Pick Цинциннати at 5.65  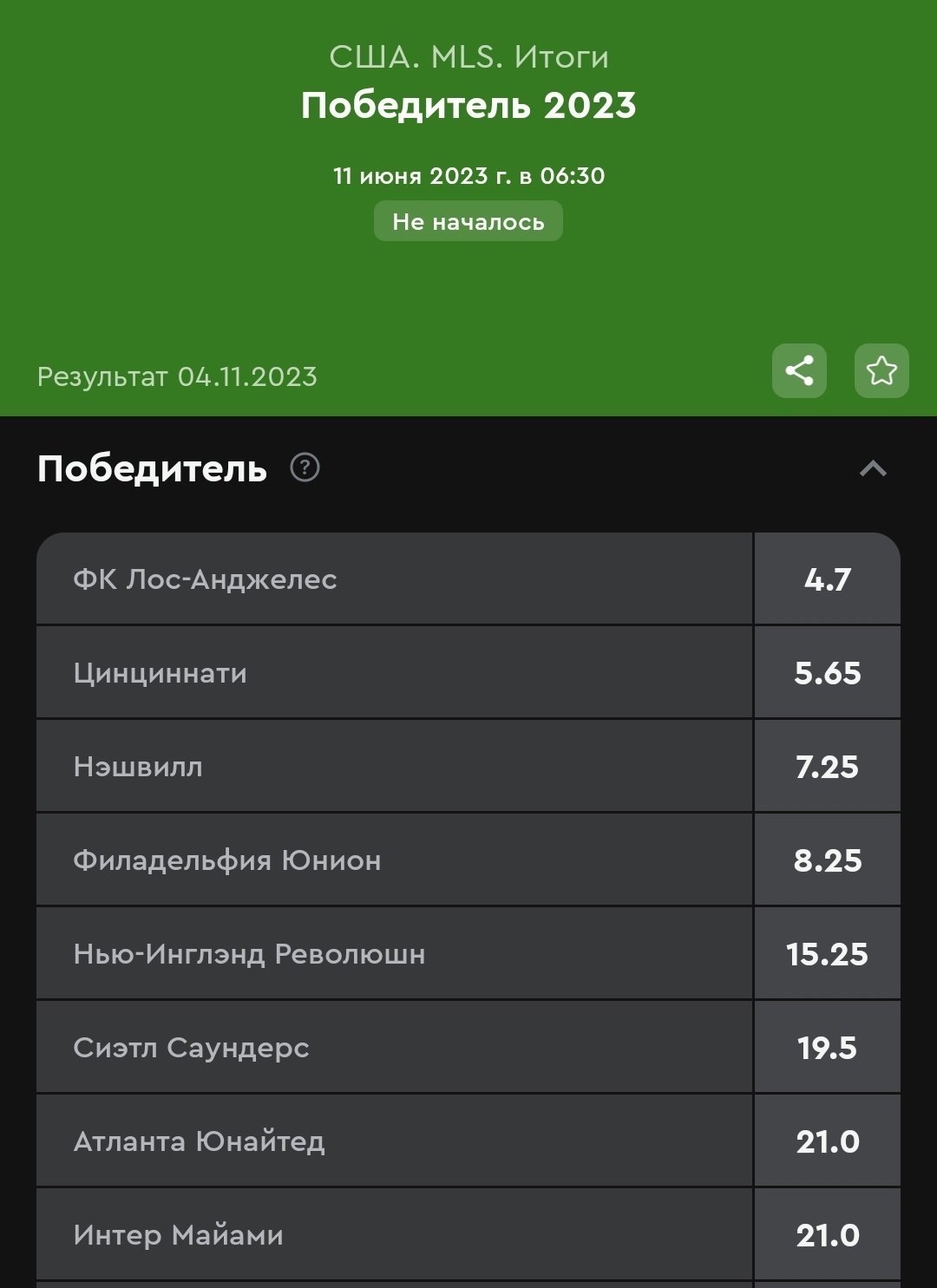(x=827, y=673)
